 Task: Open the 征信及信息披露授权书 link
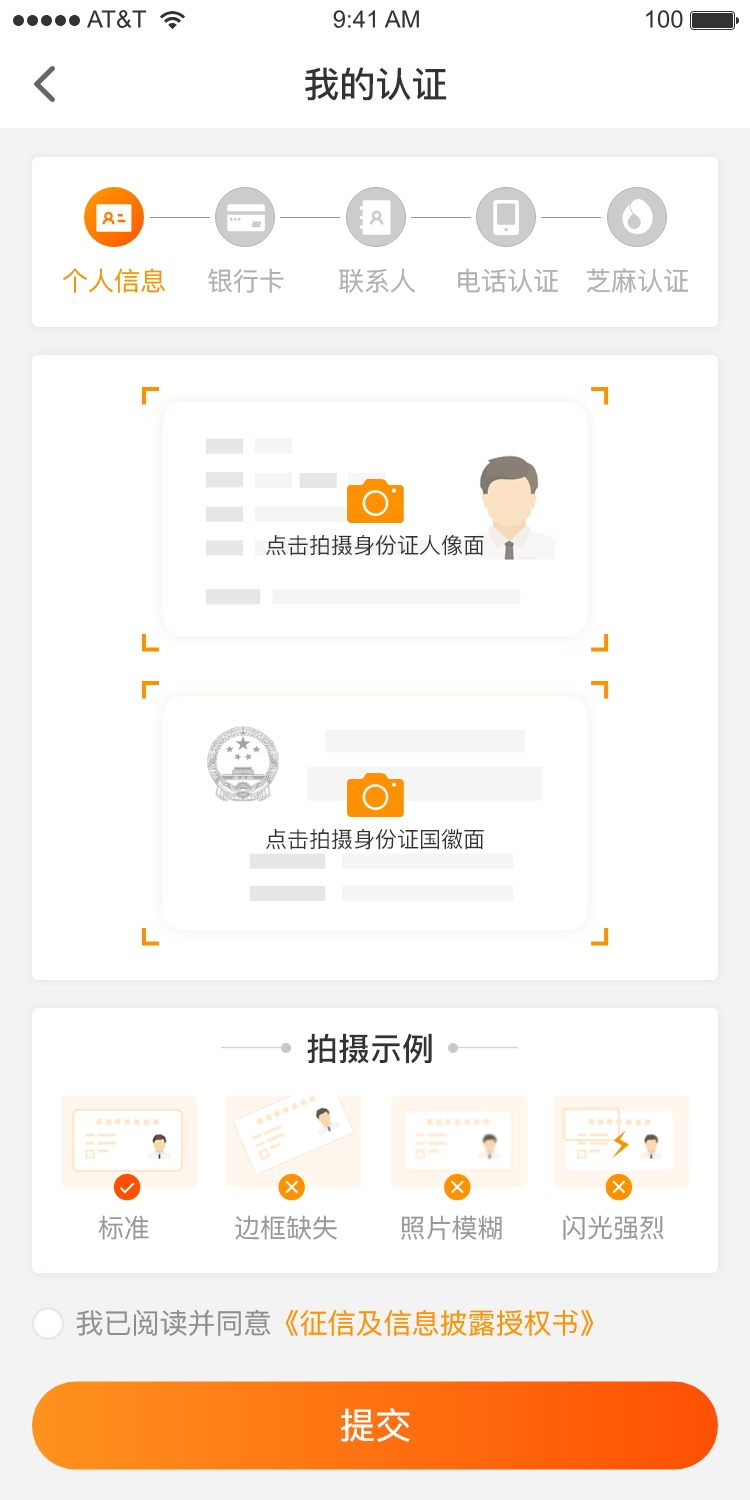pos(437,1323)
